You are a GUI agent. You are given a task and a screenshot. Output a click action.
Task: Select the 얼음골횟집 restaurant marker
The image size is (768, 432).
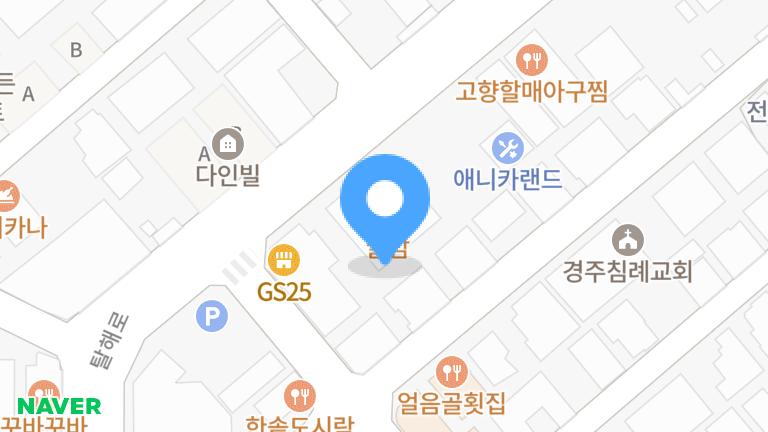(x=452, y=372)
